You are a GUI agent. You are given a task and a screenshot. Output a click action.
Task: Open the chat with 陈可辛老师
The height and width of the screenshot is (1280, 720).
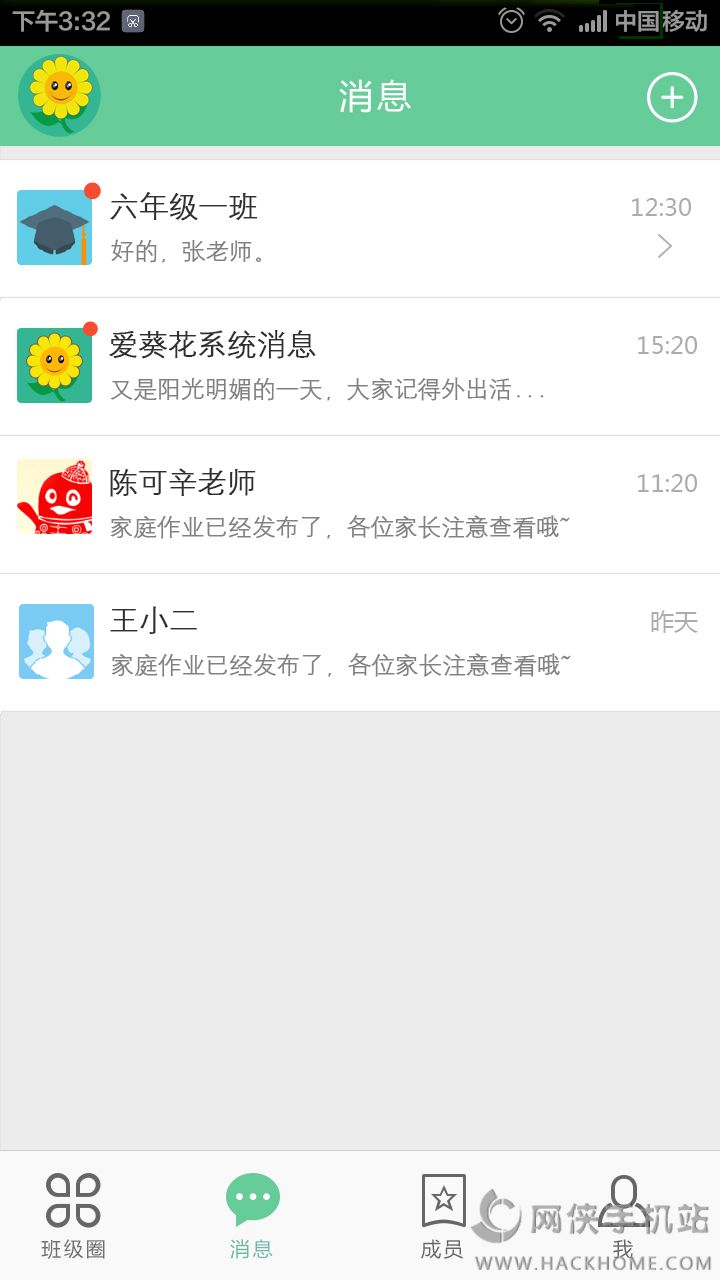(x=360, y=504)
